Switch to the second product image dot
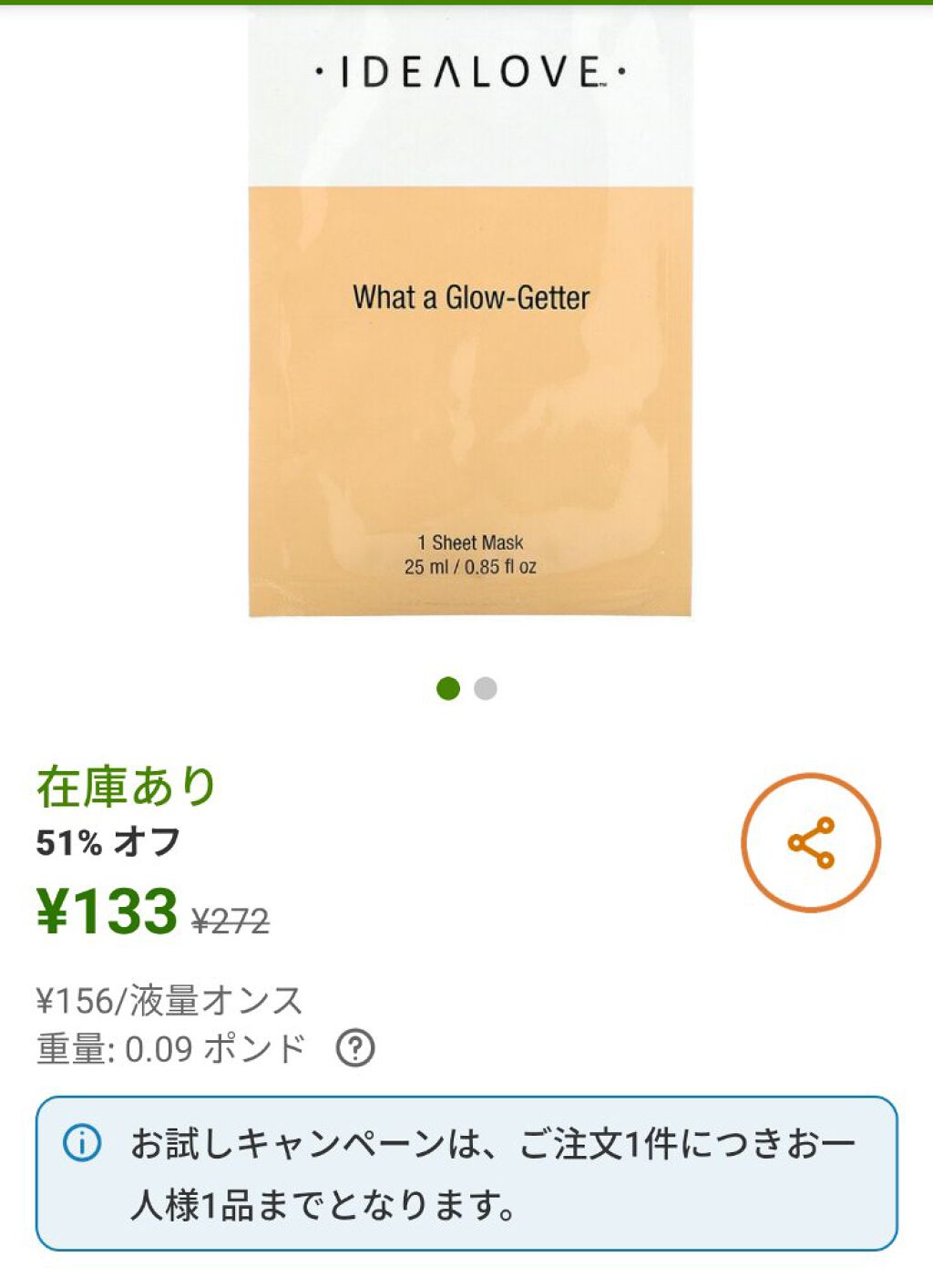This screenshot has width=933, height=1288. coord(486,688)
